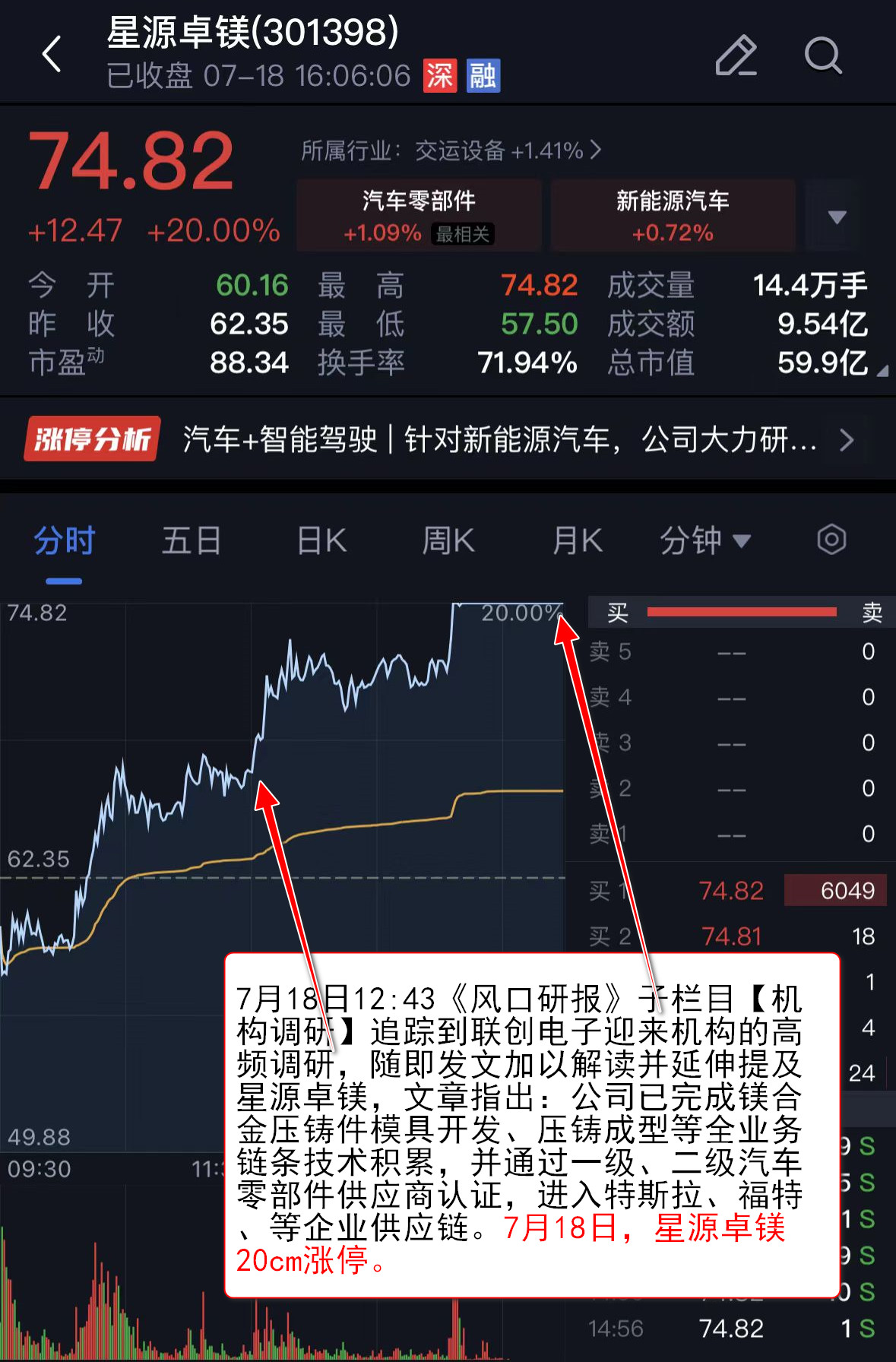Viewport: 896px width, 1362px height.
Task: Open the 汽车零部件 sector chip
Action: click(419, 215)
